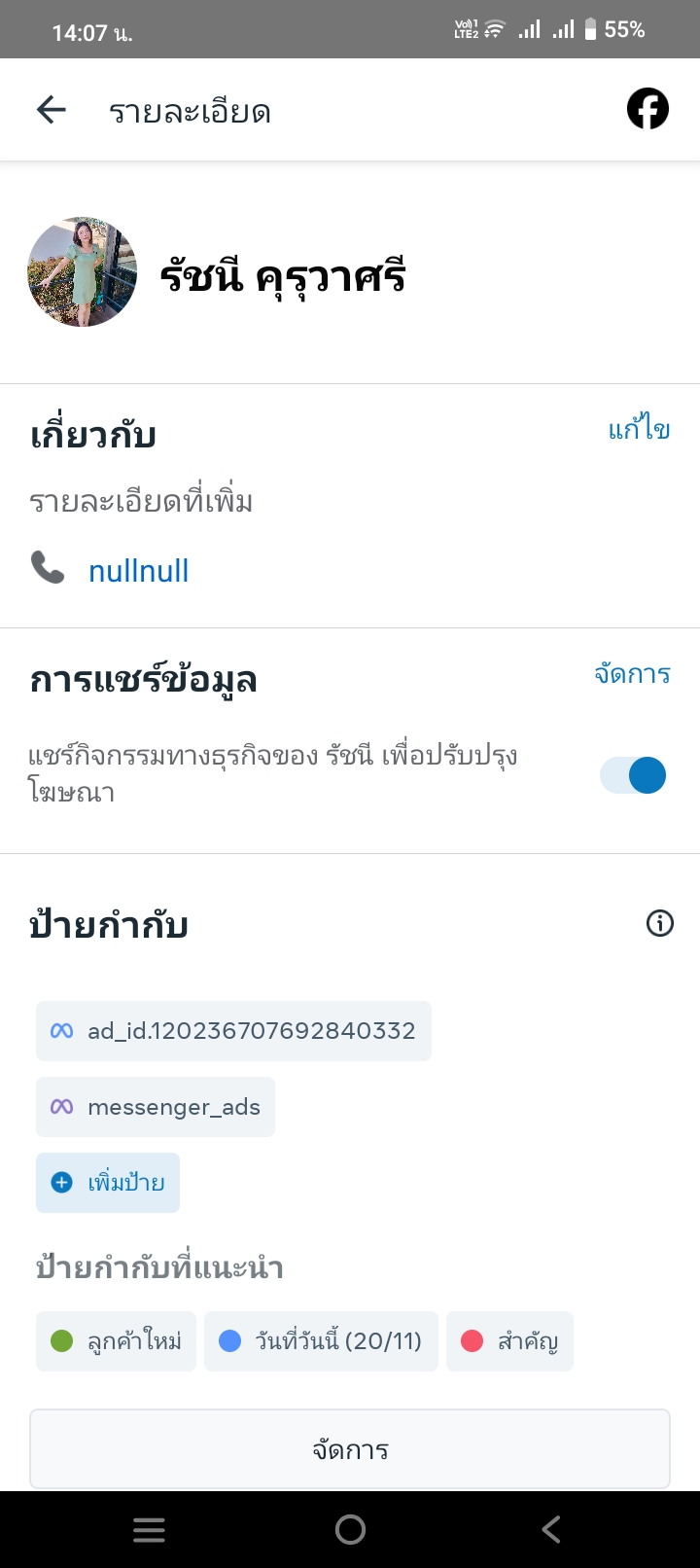
Task: Tap แก้ไข to edit details
Action: [639, 430]
